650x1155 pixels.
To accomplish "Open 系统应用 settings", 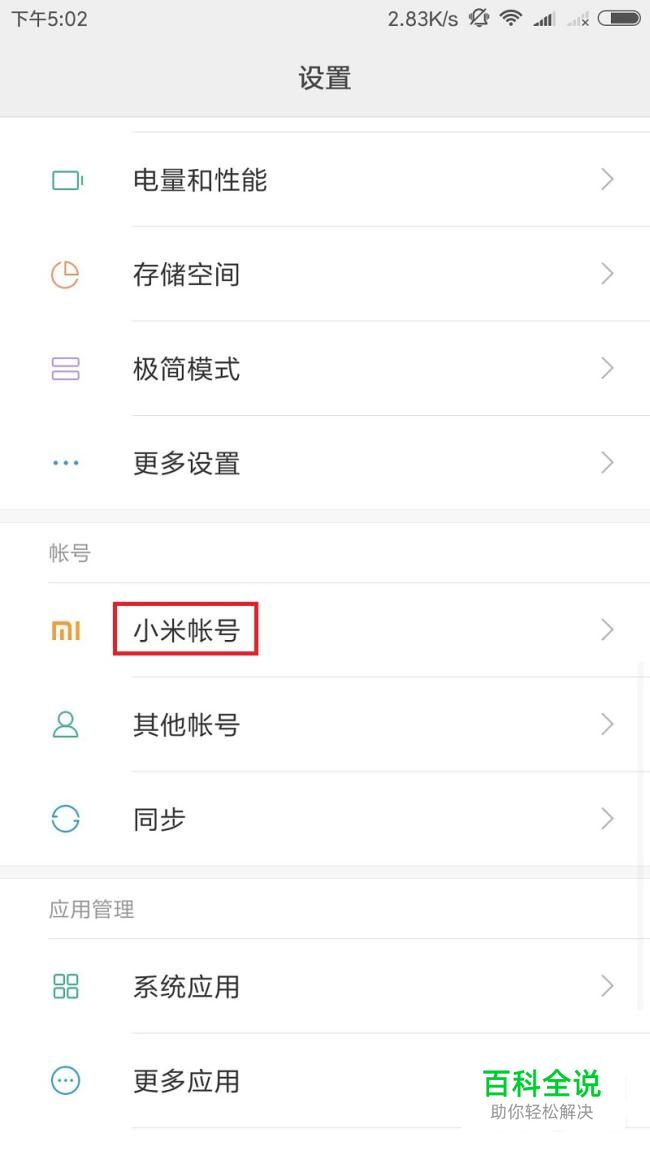I will click(x=187, y=987).
